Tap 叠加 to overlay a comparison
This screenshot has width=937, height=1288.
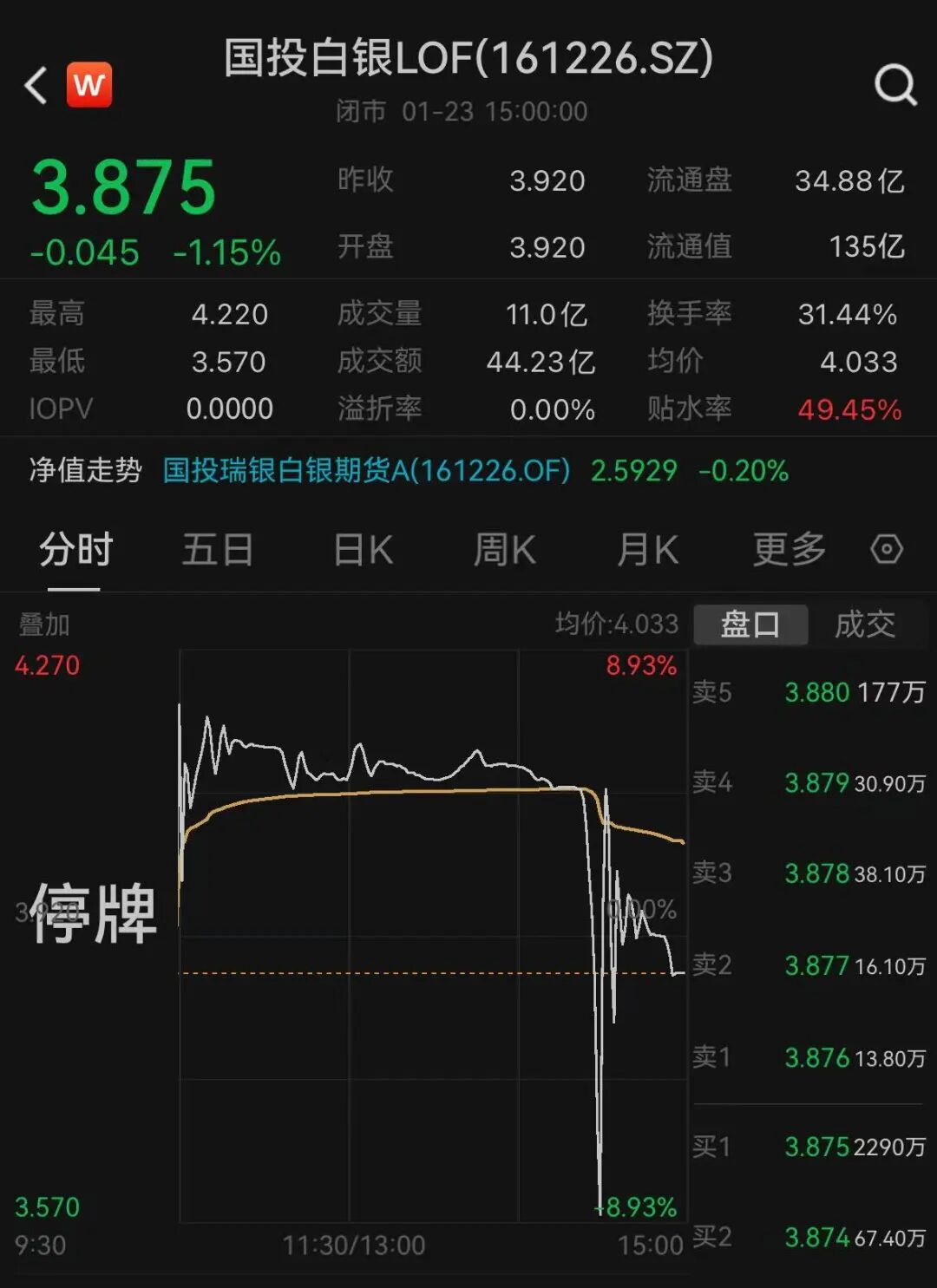44,624
